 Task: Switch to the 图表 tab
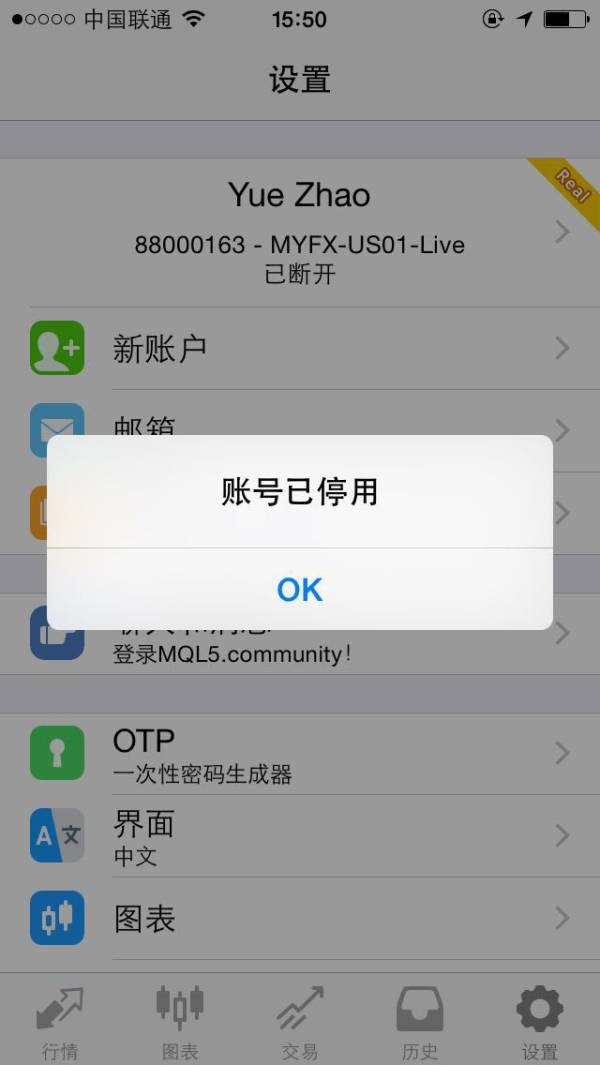[180, 1022]
